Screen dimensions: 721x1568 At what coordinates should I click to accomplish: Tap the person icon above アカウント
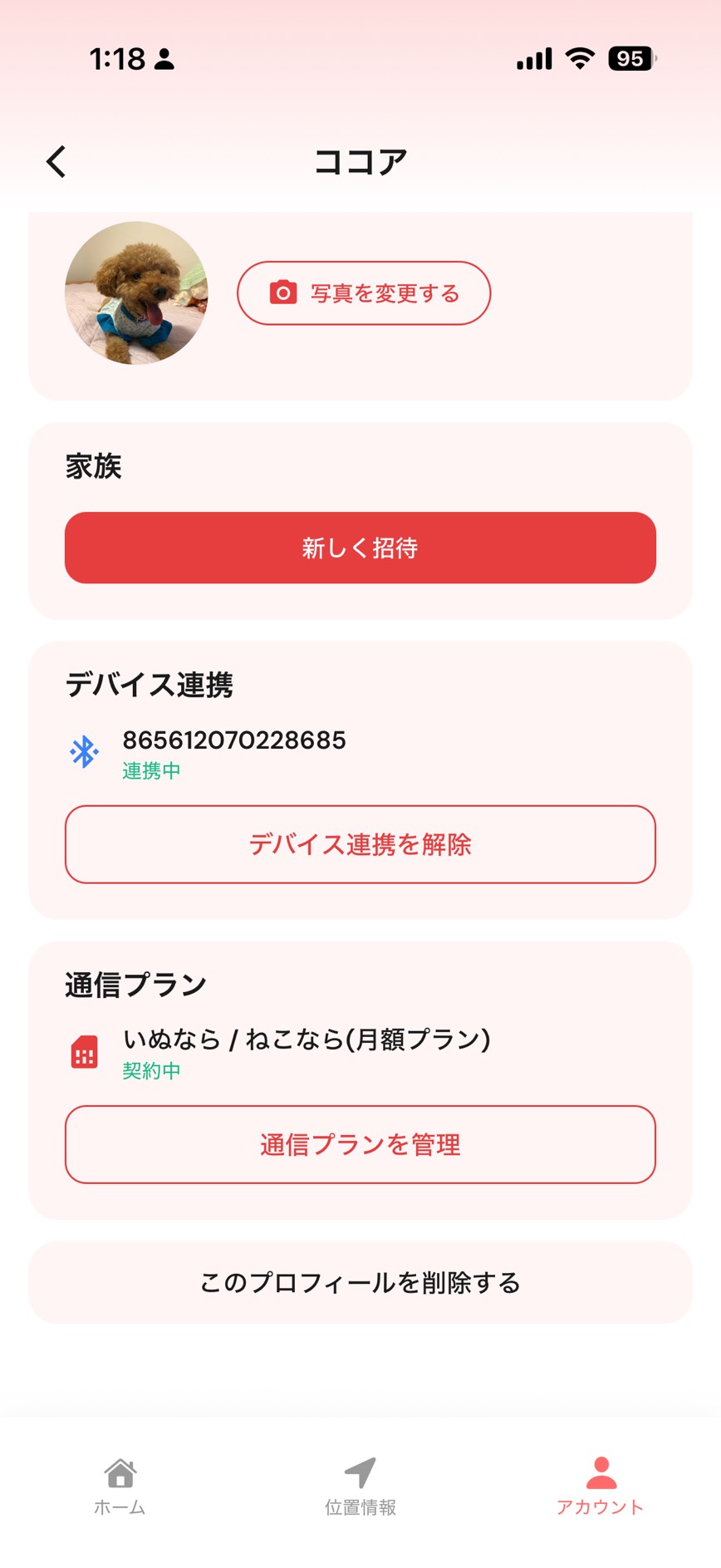tap(600, 1469)
